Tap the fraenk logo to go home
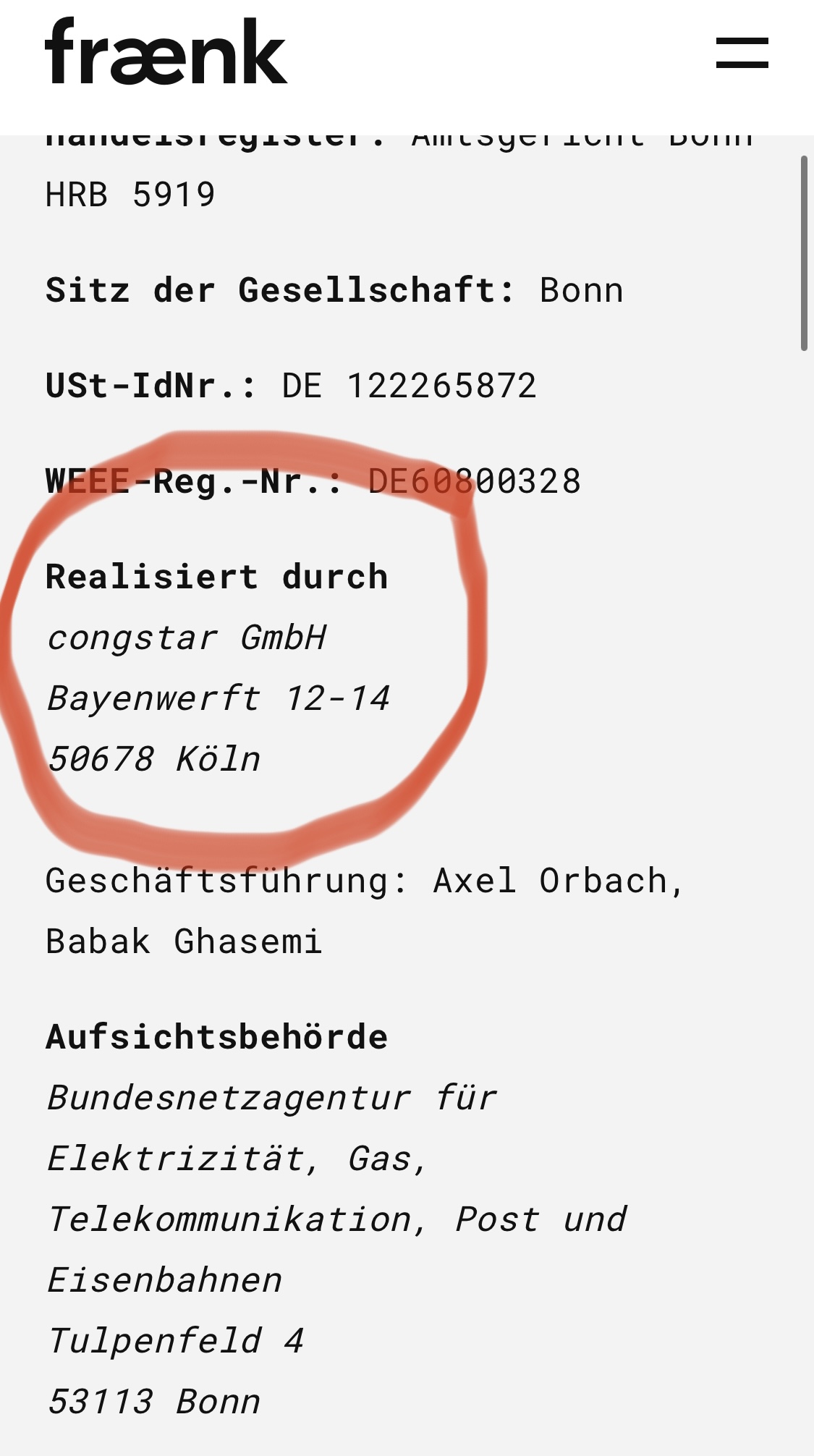This screenshot has height=1456, width=814. pyautogui.click(x=166, y=52)
